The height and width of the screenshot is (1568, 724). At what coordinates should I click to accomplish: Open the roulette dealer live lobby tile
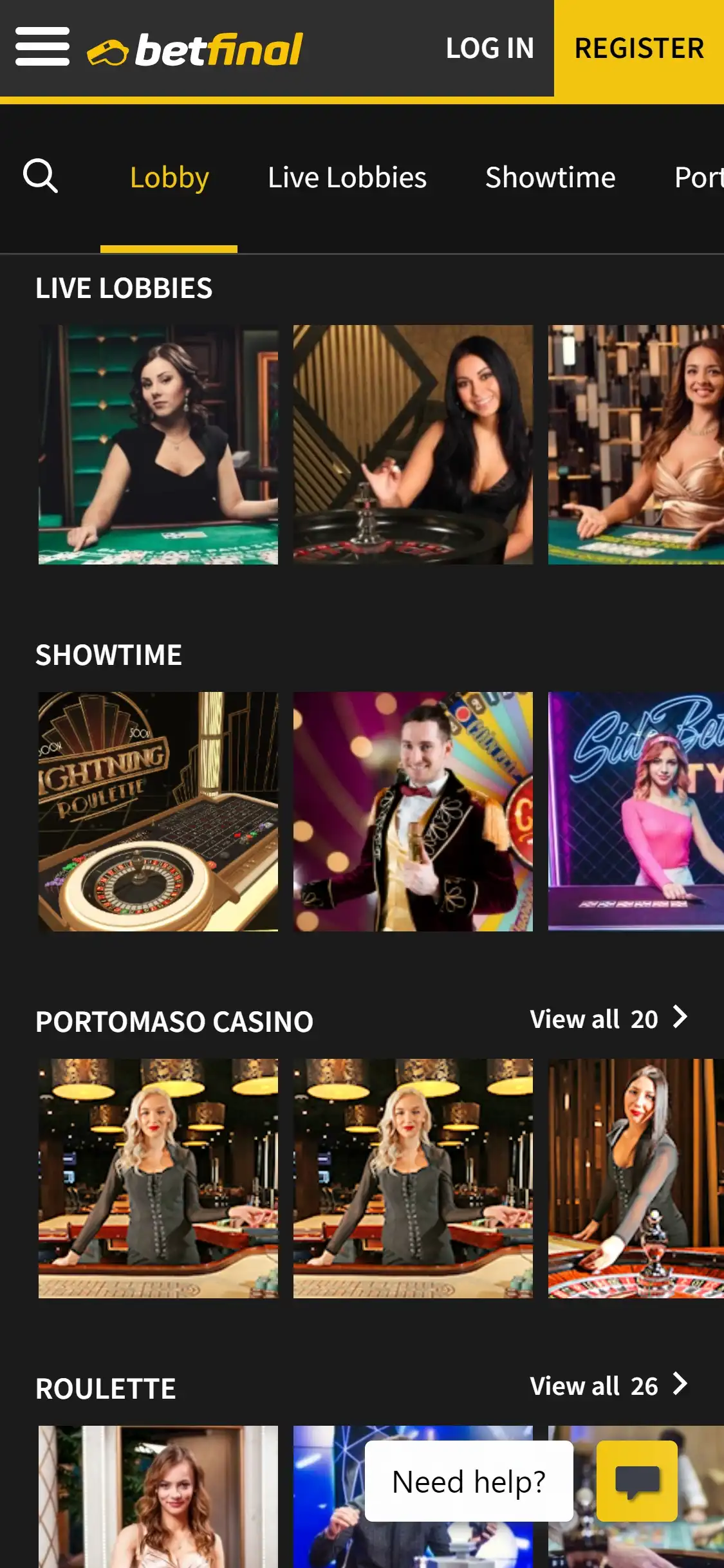413,445
